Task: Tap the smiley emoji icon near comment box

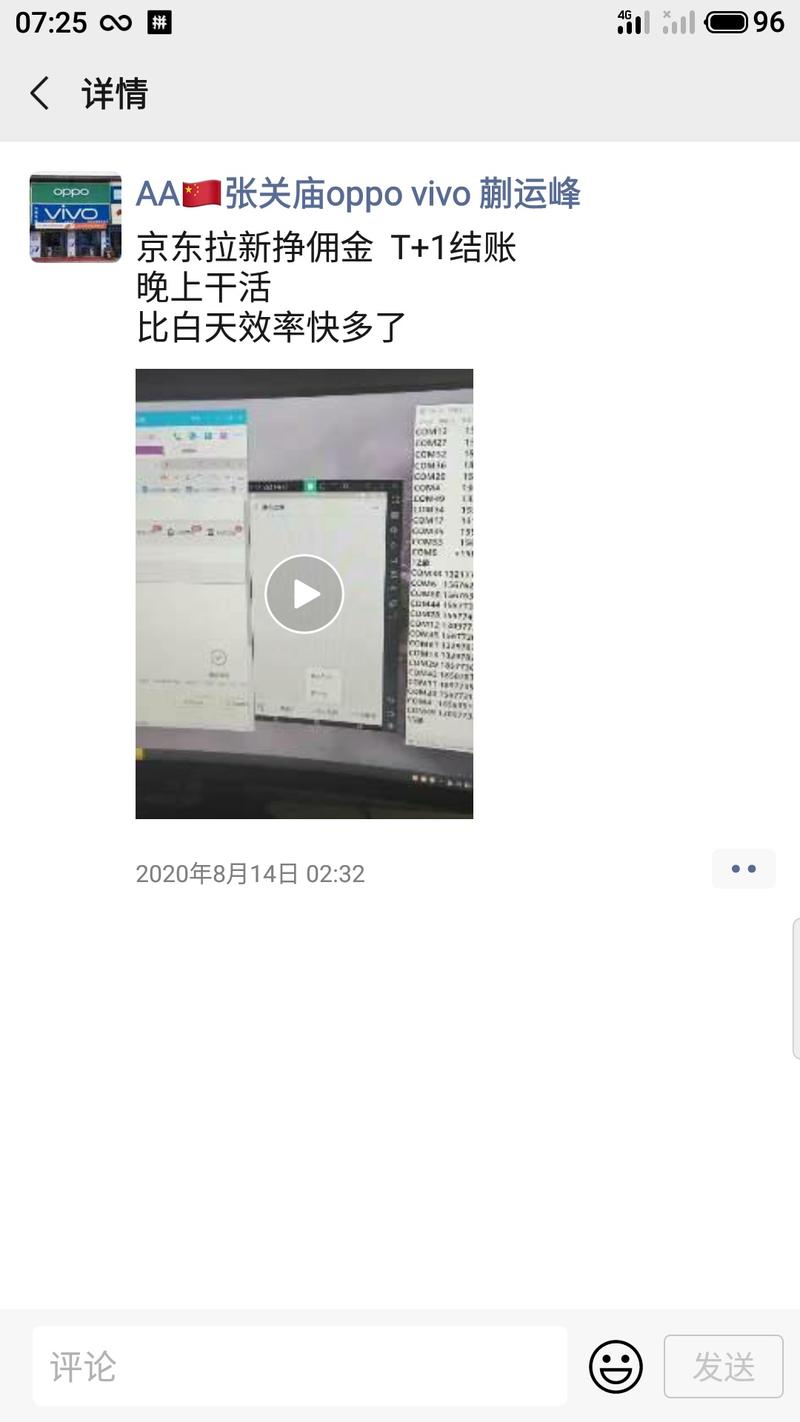Action: point(616,1364)
